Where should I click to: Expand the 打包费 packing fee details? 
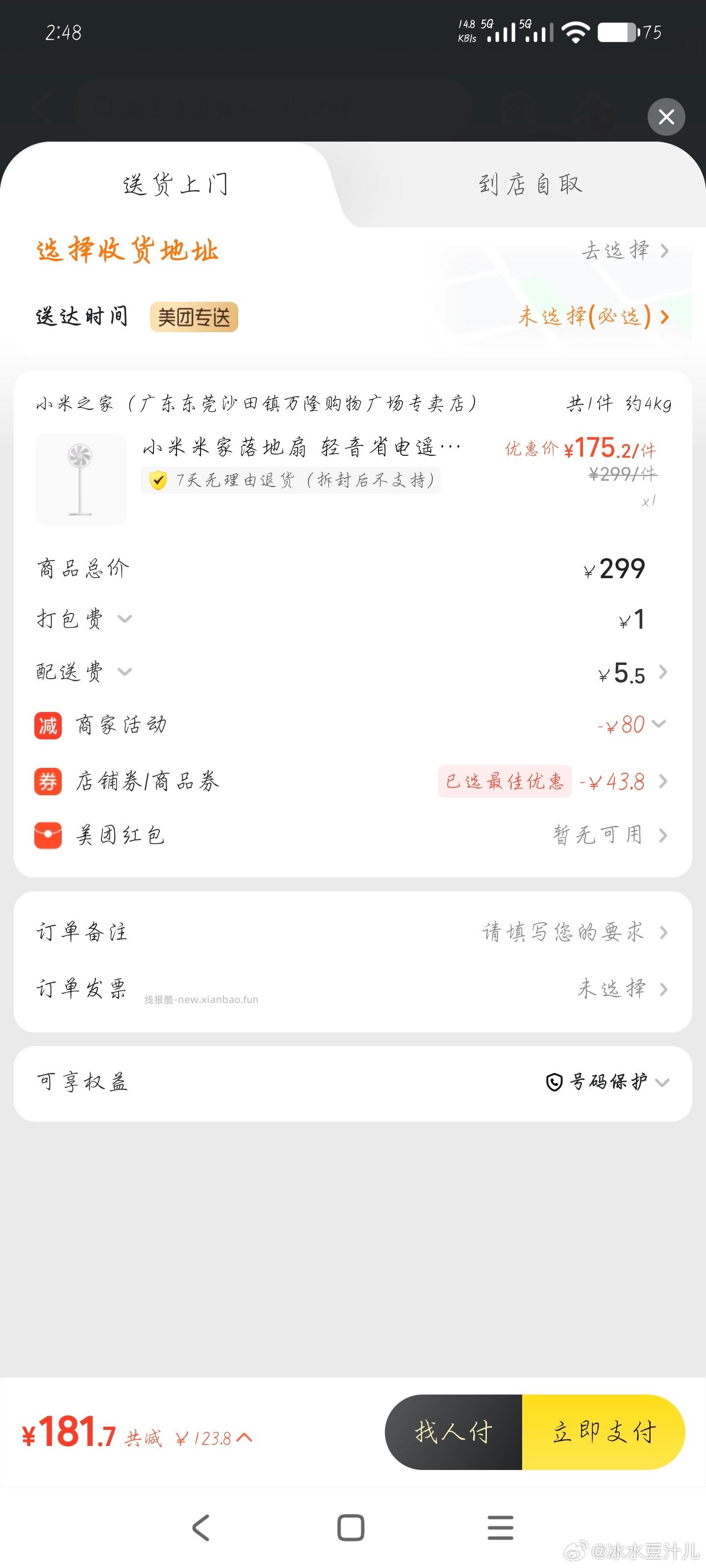(x=125, y=620)
